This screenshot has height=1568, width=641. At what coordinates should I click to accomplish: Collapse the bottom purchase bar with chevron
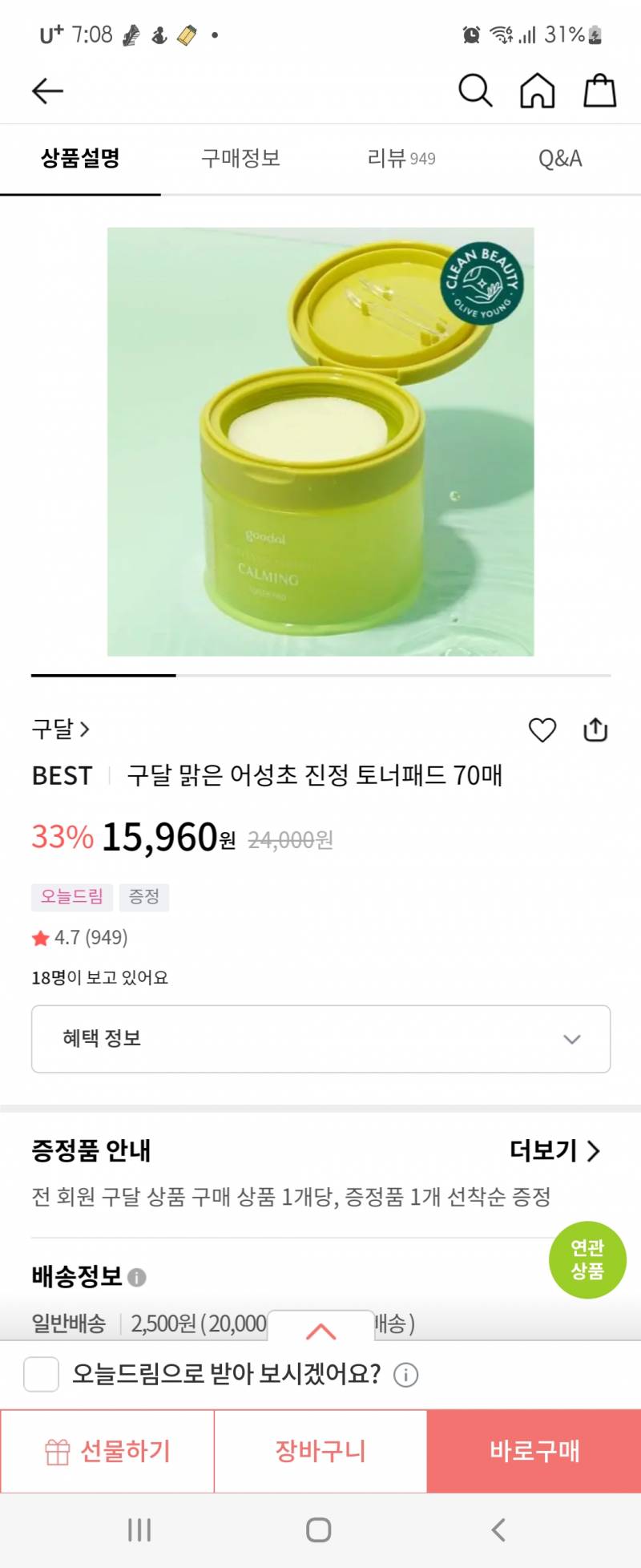(320, 1328)
